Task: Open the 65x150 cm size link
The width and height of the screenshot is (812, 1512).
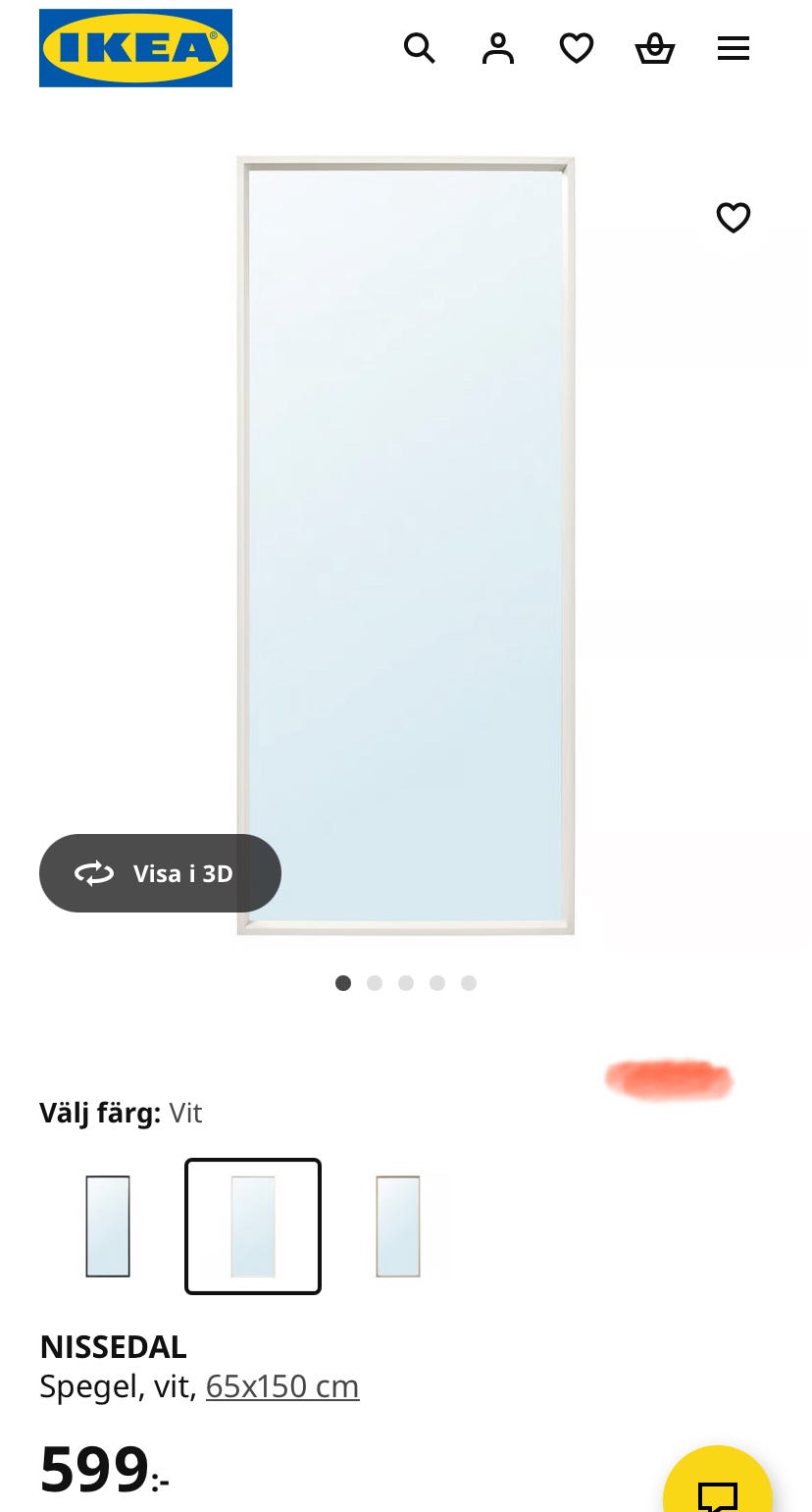Action: point(282,1386)
